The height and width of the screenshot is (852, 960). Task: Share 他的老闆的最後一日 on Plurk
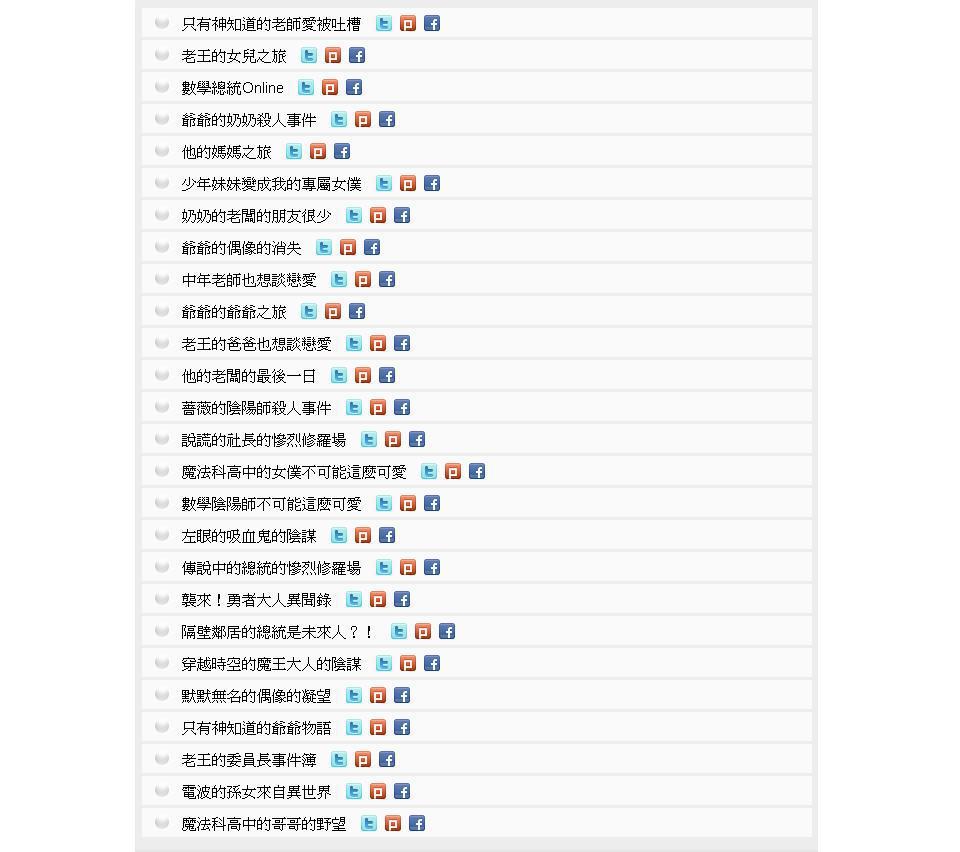pos(363,375)
